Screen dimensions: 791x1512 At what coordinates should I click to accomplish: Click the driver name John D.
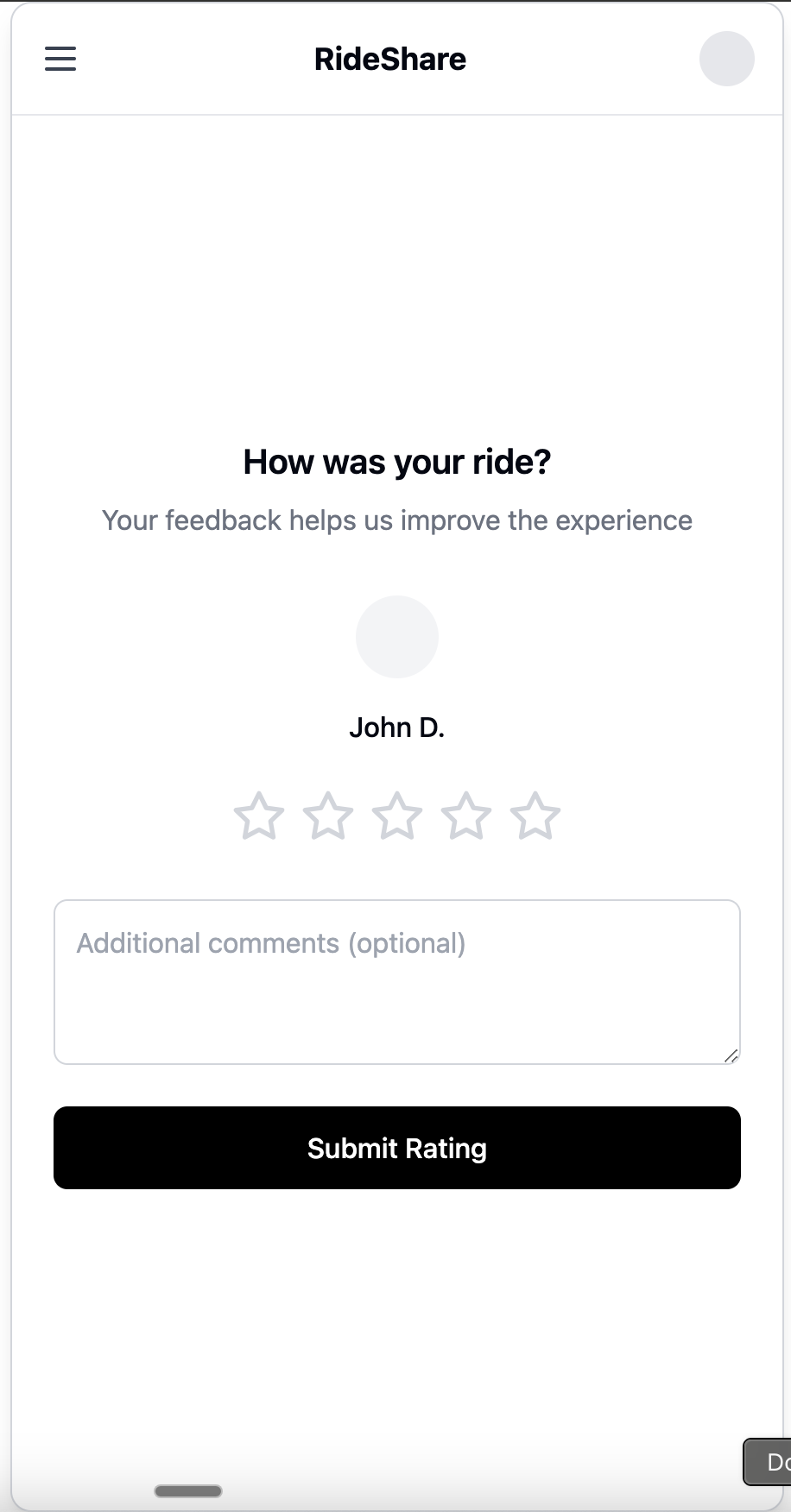[396, 727]
